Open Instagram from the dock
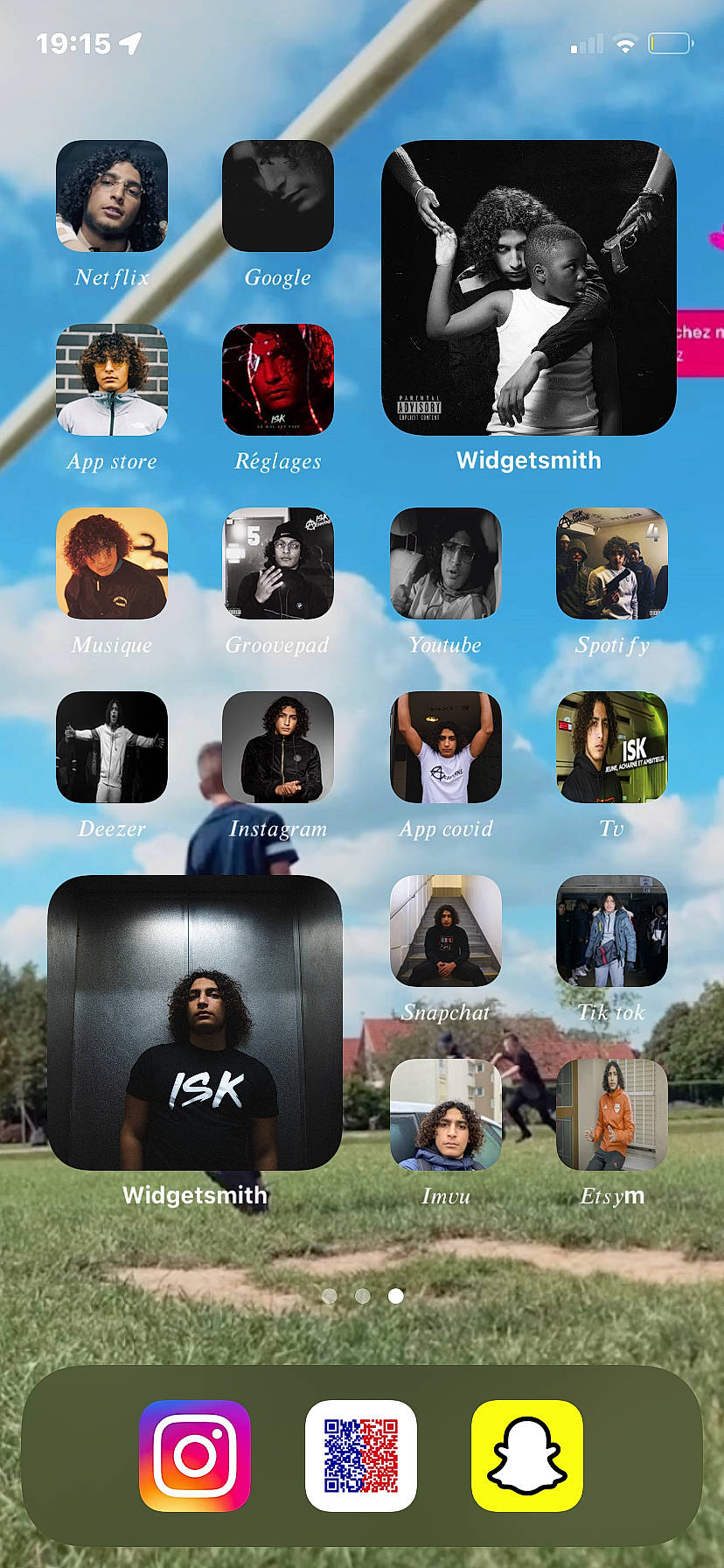The height and width of the screenshot is (1568, 724). point(195,1455)
